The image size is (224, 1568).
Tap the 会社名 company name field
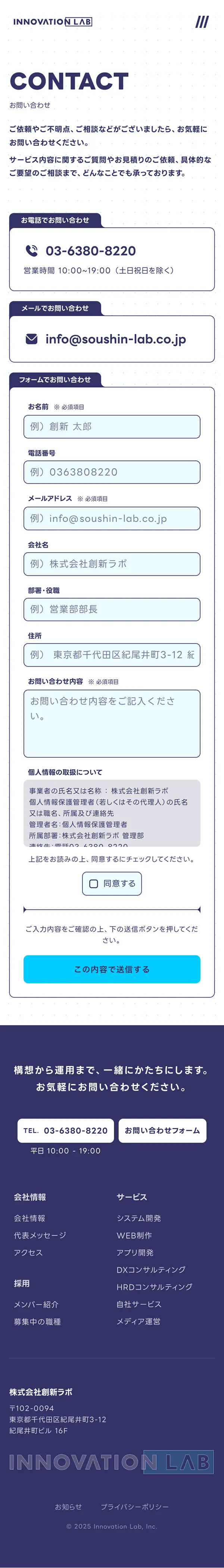[112, 564]
